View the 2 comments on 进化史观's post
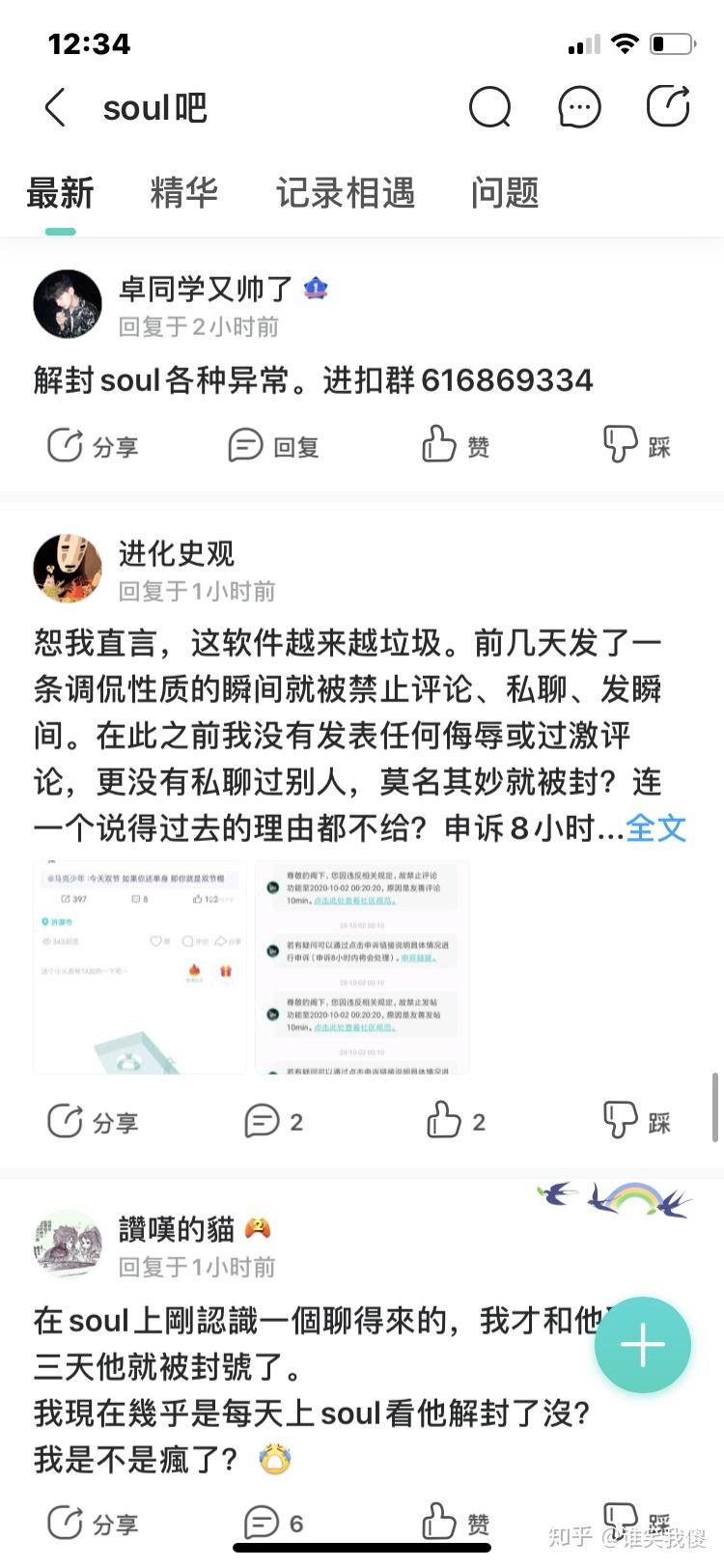This screenshot has height=1568, width=724. (273, 1122)
